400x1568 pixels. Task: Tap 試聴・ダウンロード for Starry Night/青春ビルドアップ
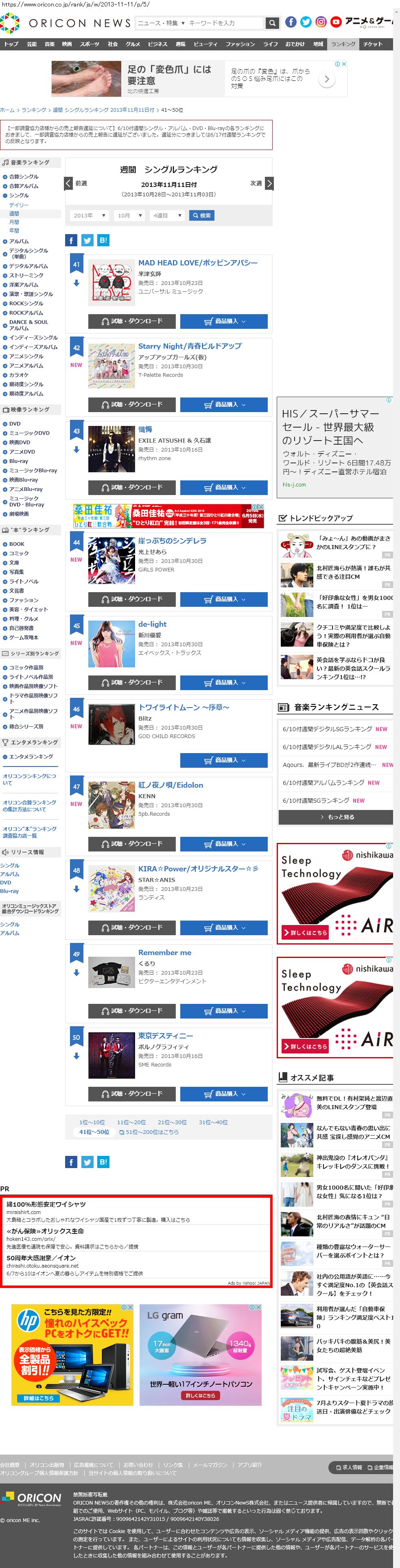point(132,404)
